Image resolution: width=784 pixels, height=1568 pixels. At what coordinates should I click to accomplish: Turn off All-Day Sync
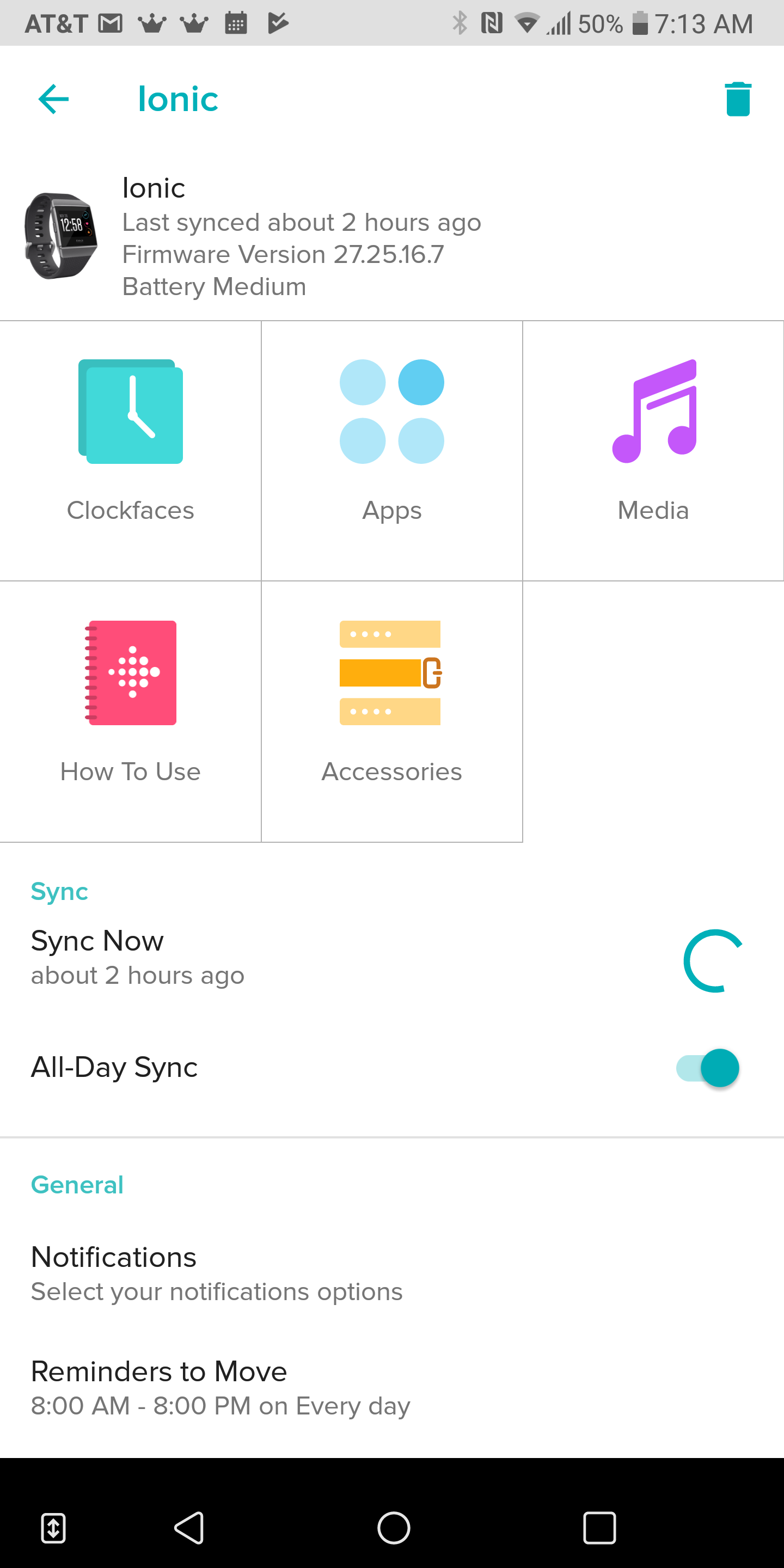707,1068
